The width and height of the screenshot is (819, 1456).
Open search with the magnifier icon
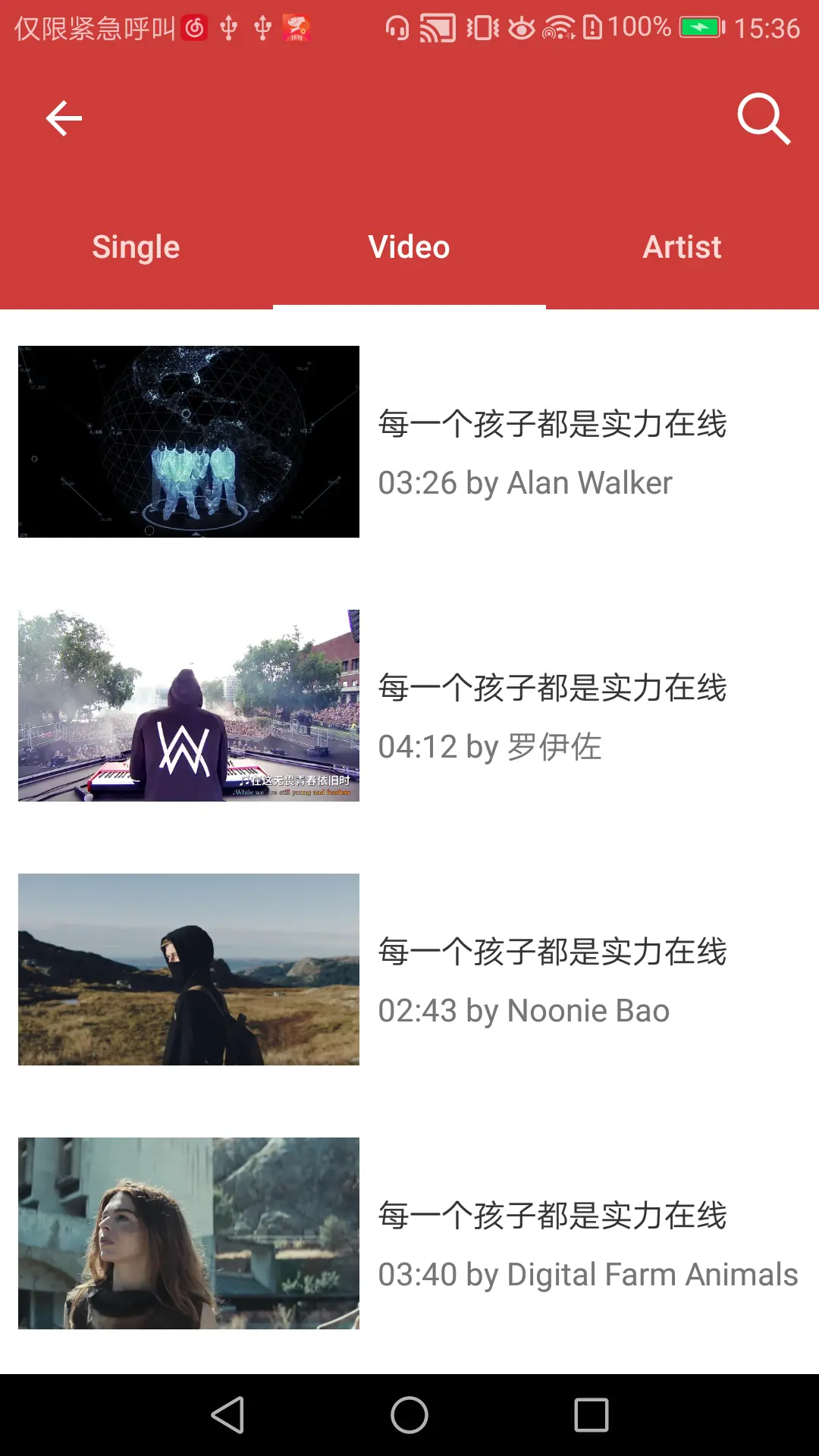(763, 119)
